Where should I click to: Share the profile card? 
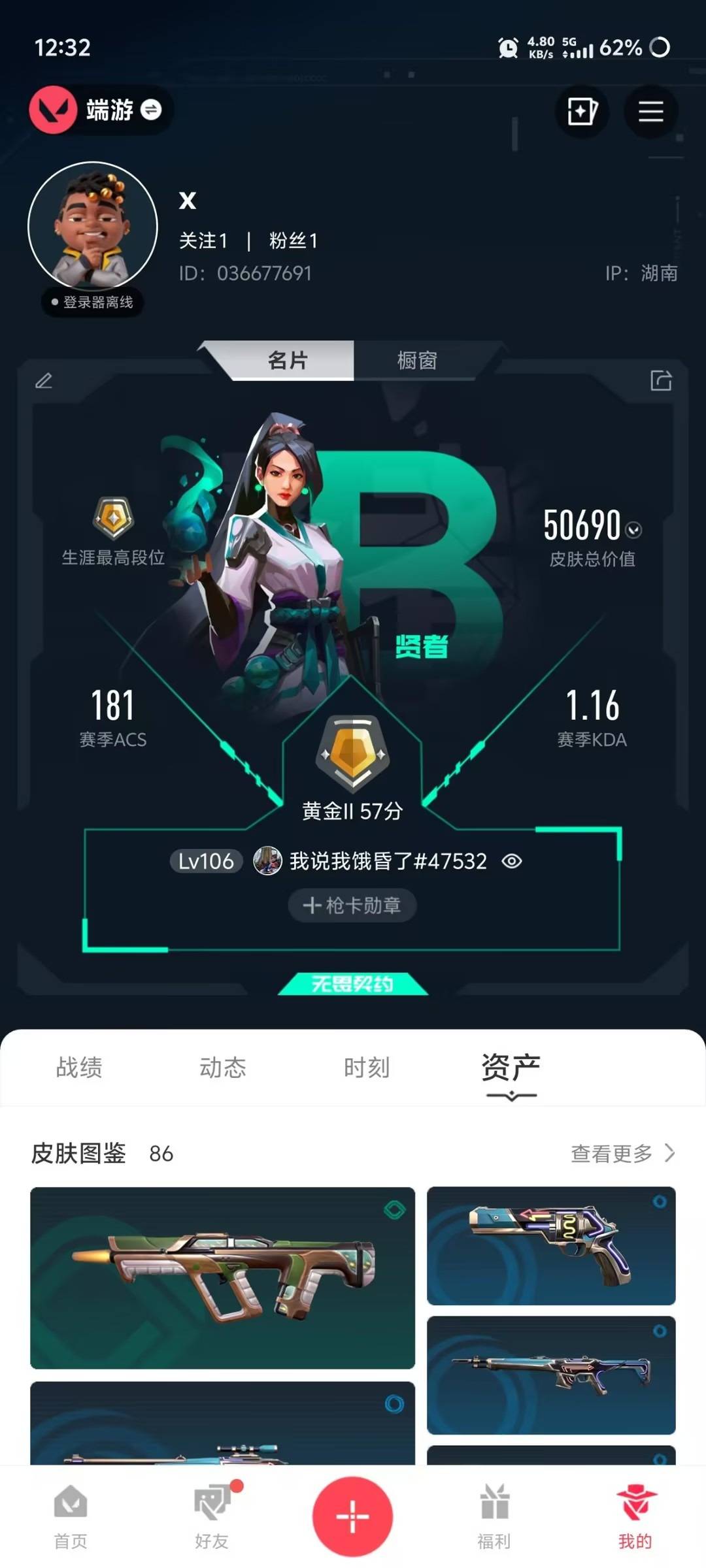tap(661, 380)
